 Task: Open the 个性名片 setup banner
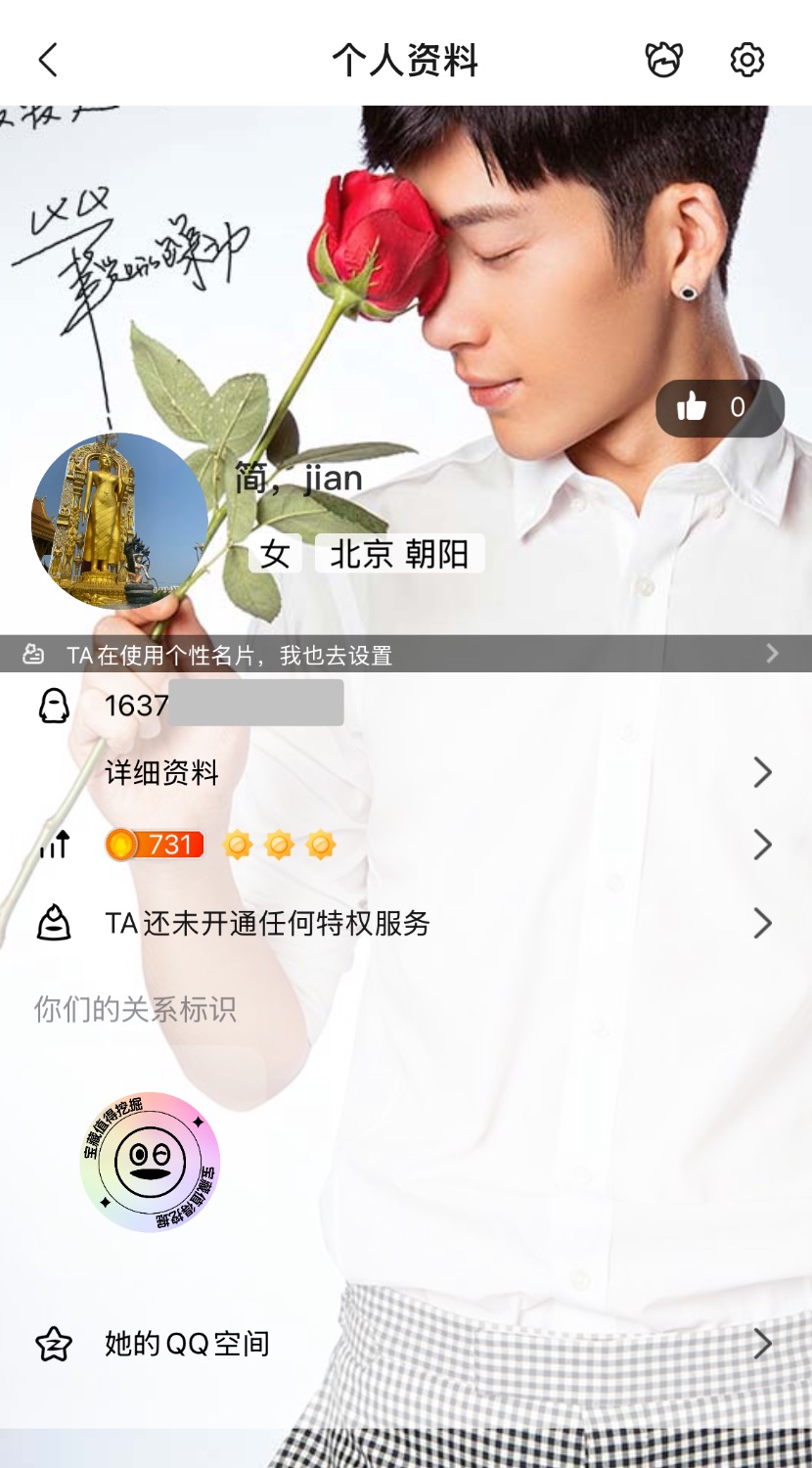click(406, 654)
